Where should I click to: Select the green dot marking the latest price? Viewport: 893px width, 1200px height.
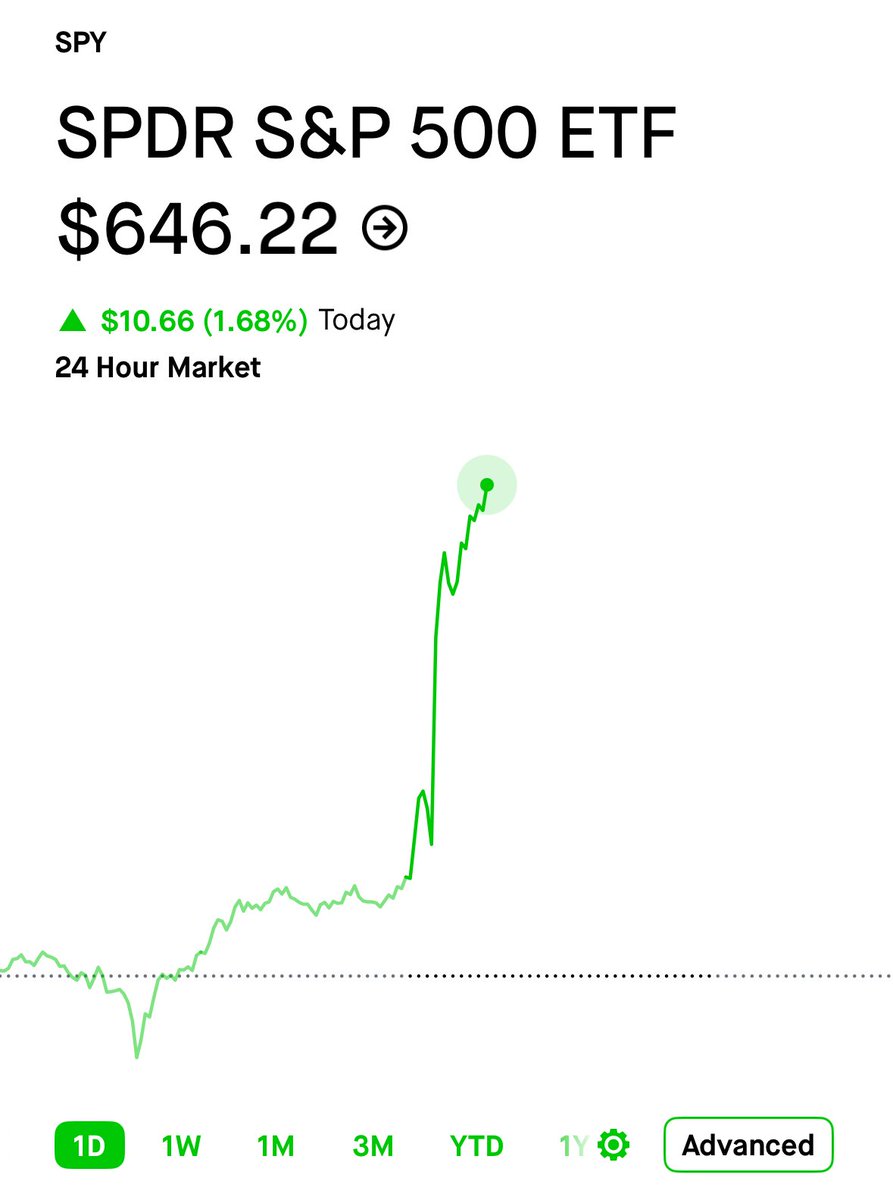[486, 485]
